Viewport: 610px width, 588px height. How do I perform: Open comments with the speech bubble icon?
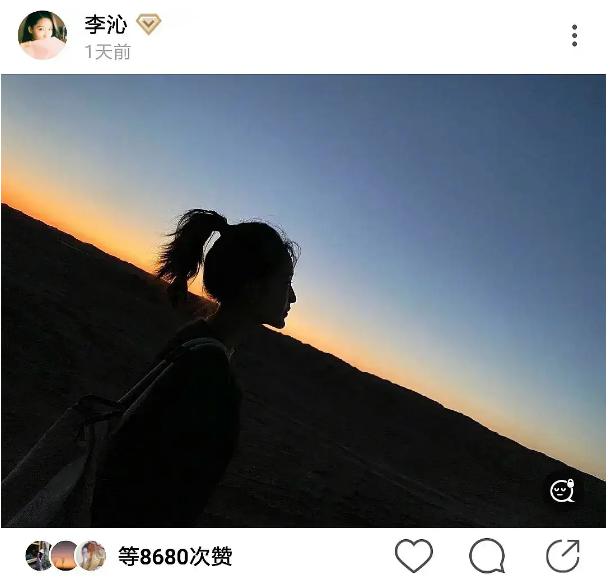point(487,555)
